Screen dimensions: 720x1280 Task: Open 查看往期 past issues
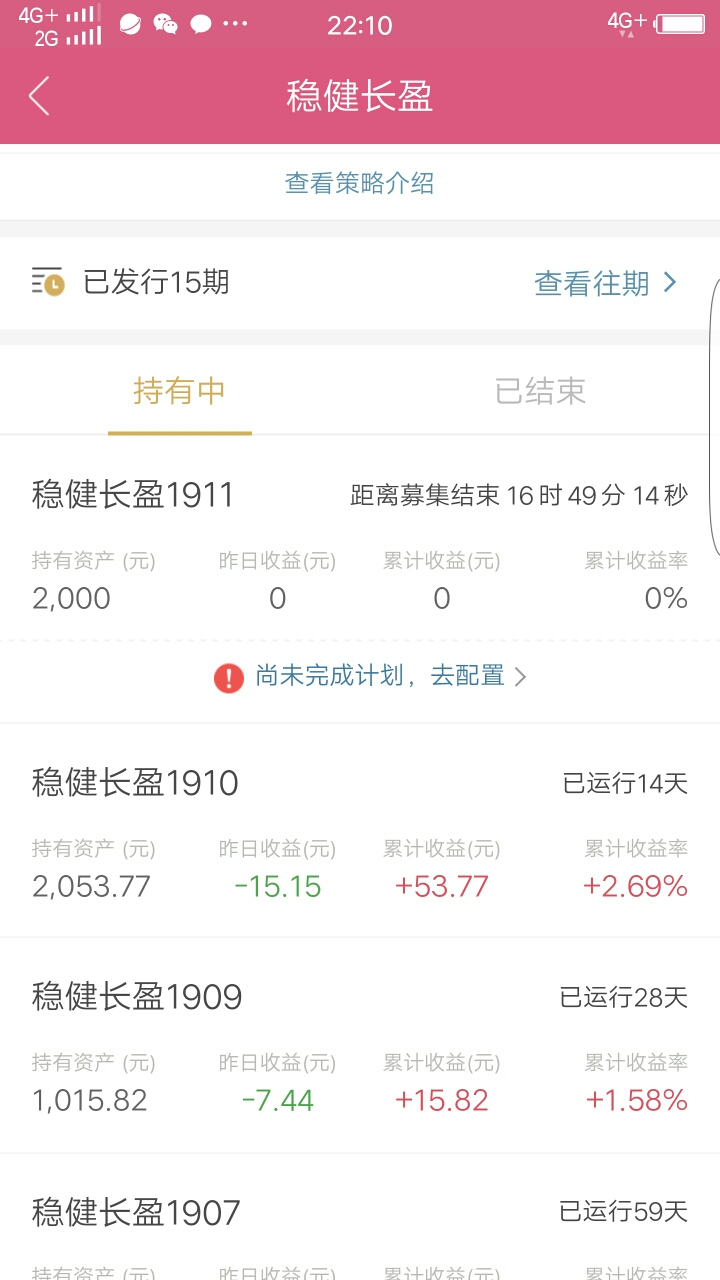[606, 283]
